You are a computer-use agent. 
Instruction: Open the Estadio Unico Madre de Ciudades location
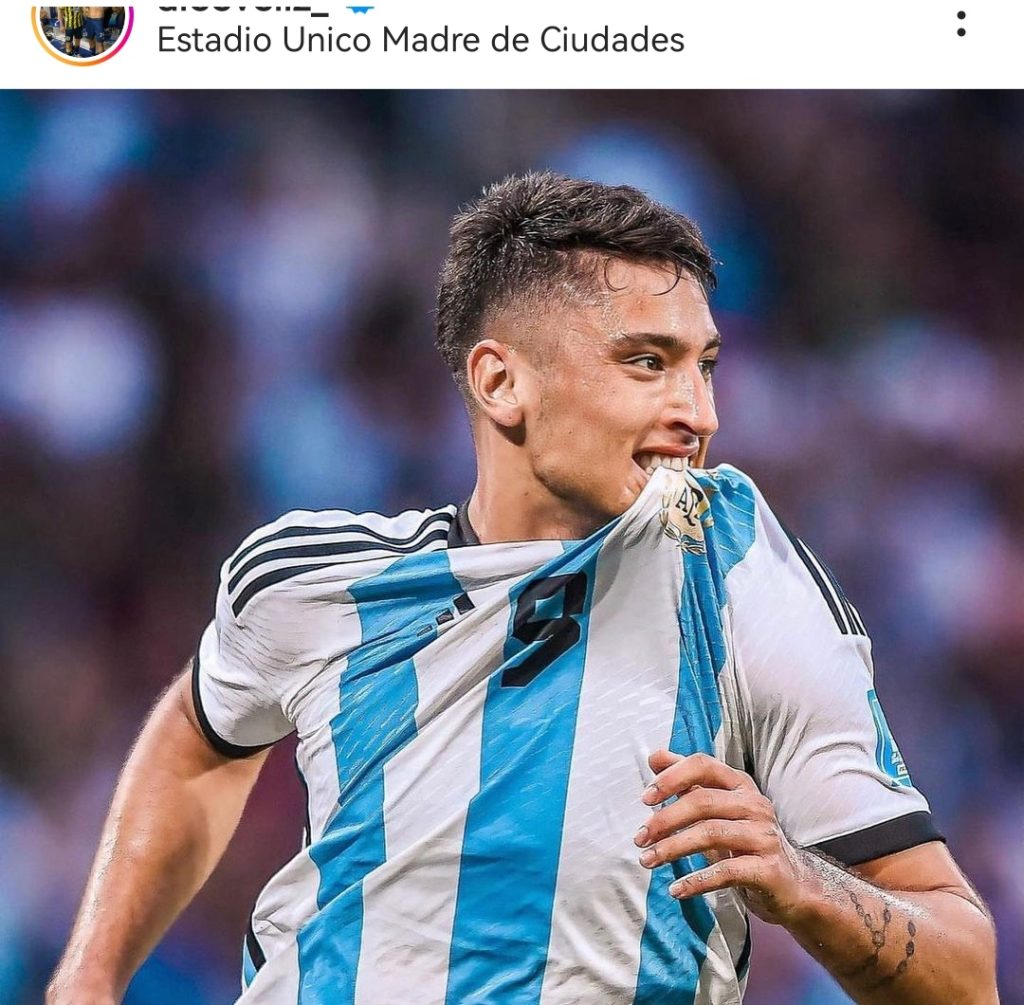pyautogui.click(x=420, y=40)
